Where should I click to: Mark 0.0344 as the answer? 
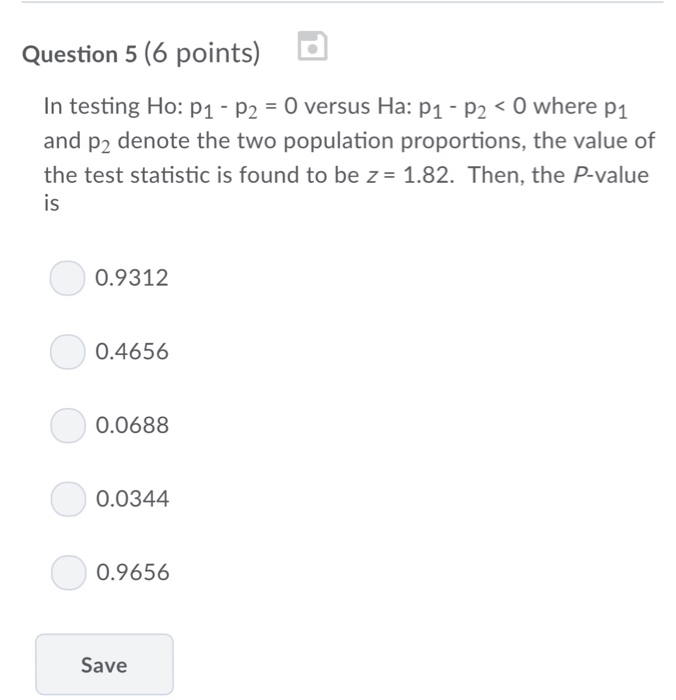67,498
